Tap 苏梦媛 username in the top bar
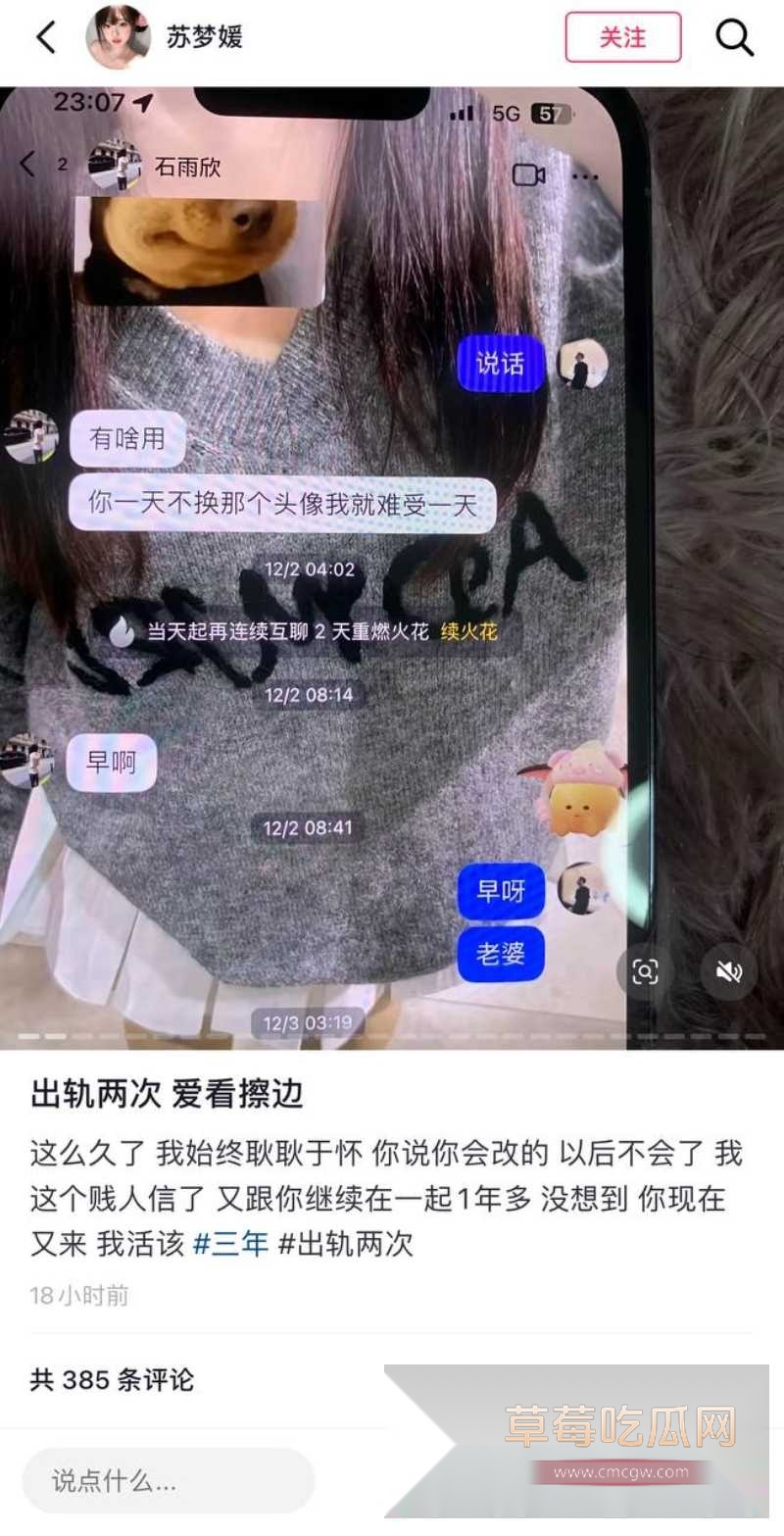The height and width of the screenshot is (1536, 784). coord(203,39)
